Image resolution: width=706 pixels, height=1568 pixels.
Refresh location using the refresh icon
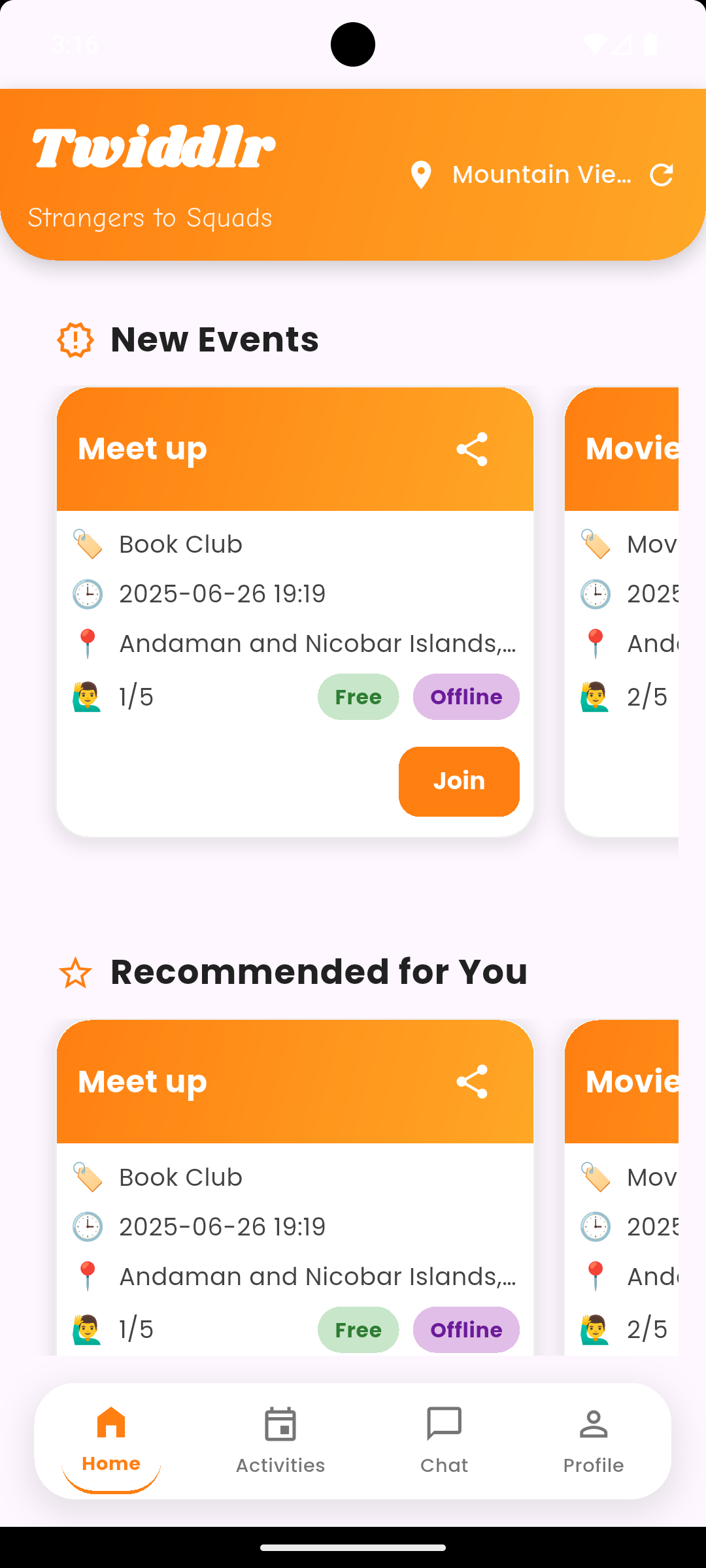[663, 174]
